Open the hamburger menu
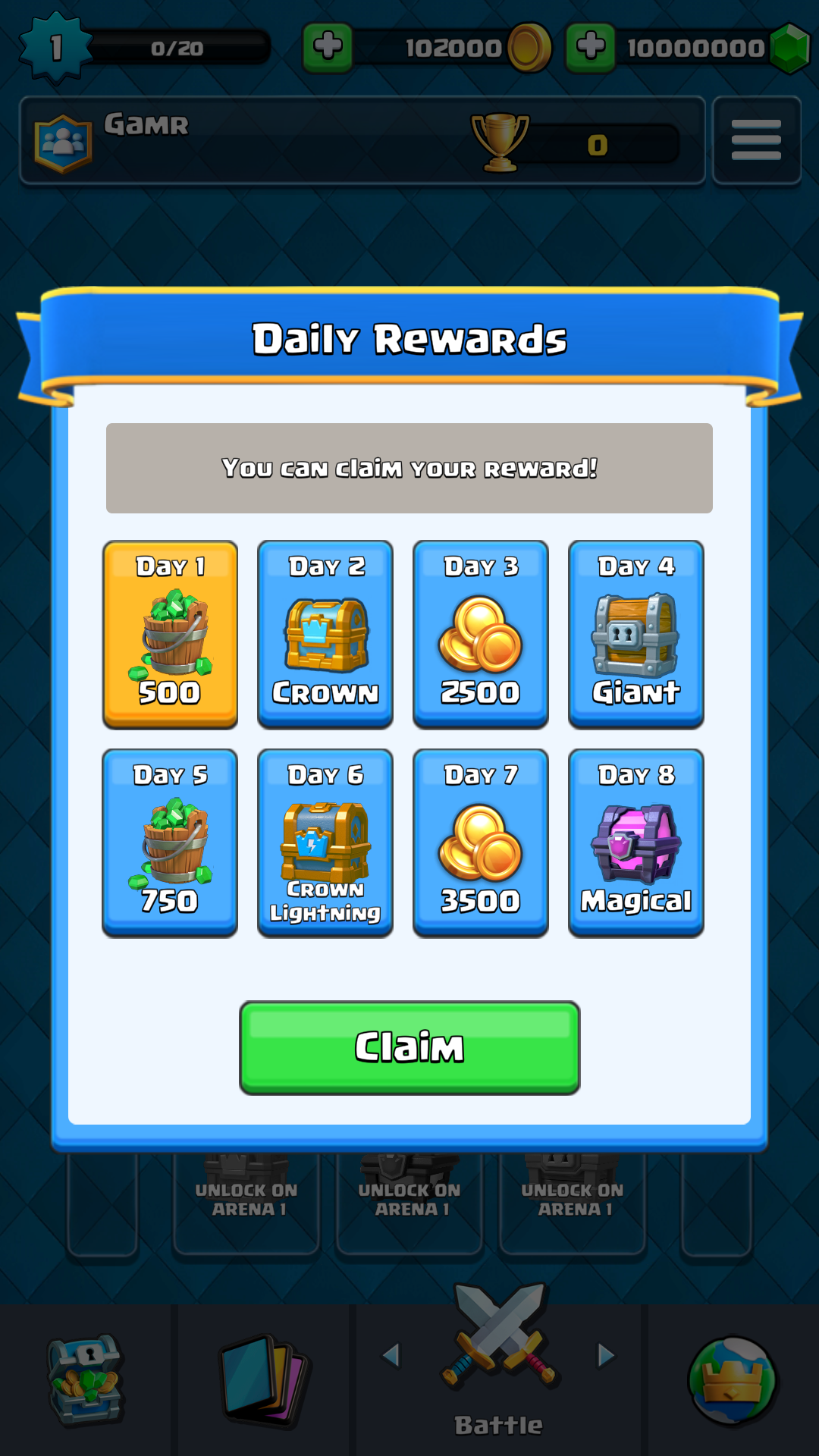This screenshot has height=1456, width=819. coord(756,140)
